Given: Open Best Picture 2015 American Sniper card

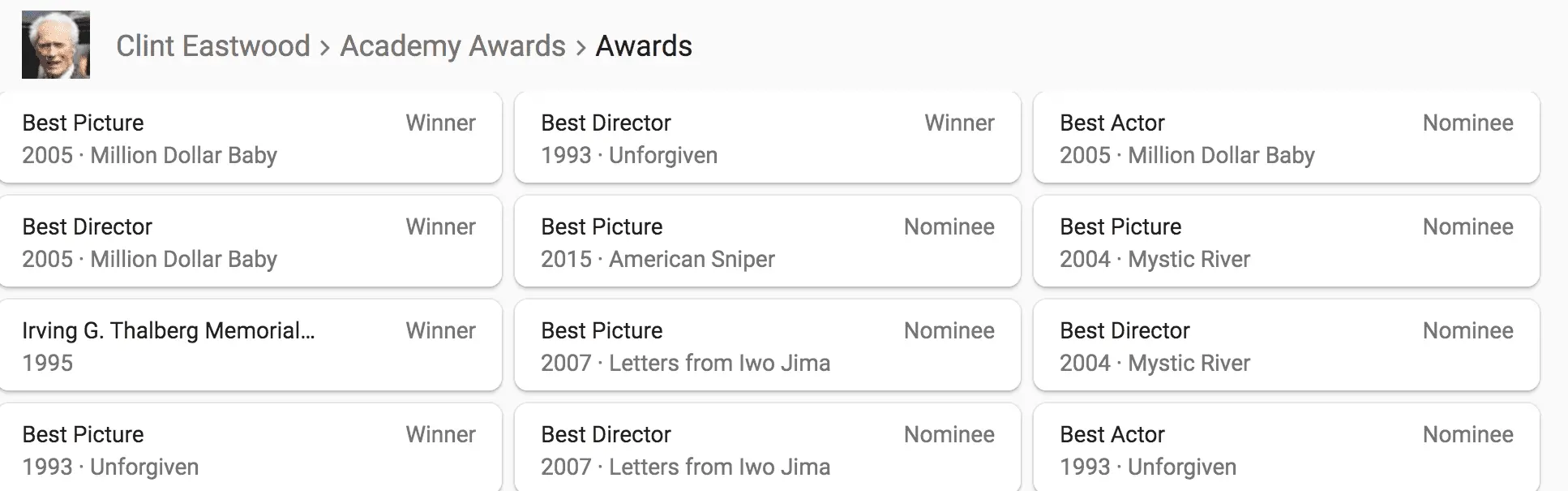Looking at the screenshot, I should 767,242.
